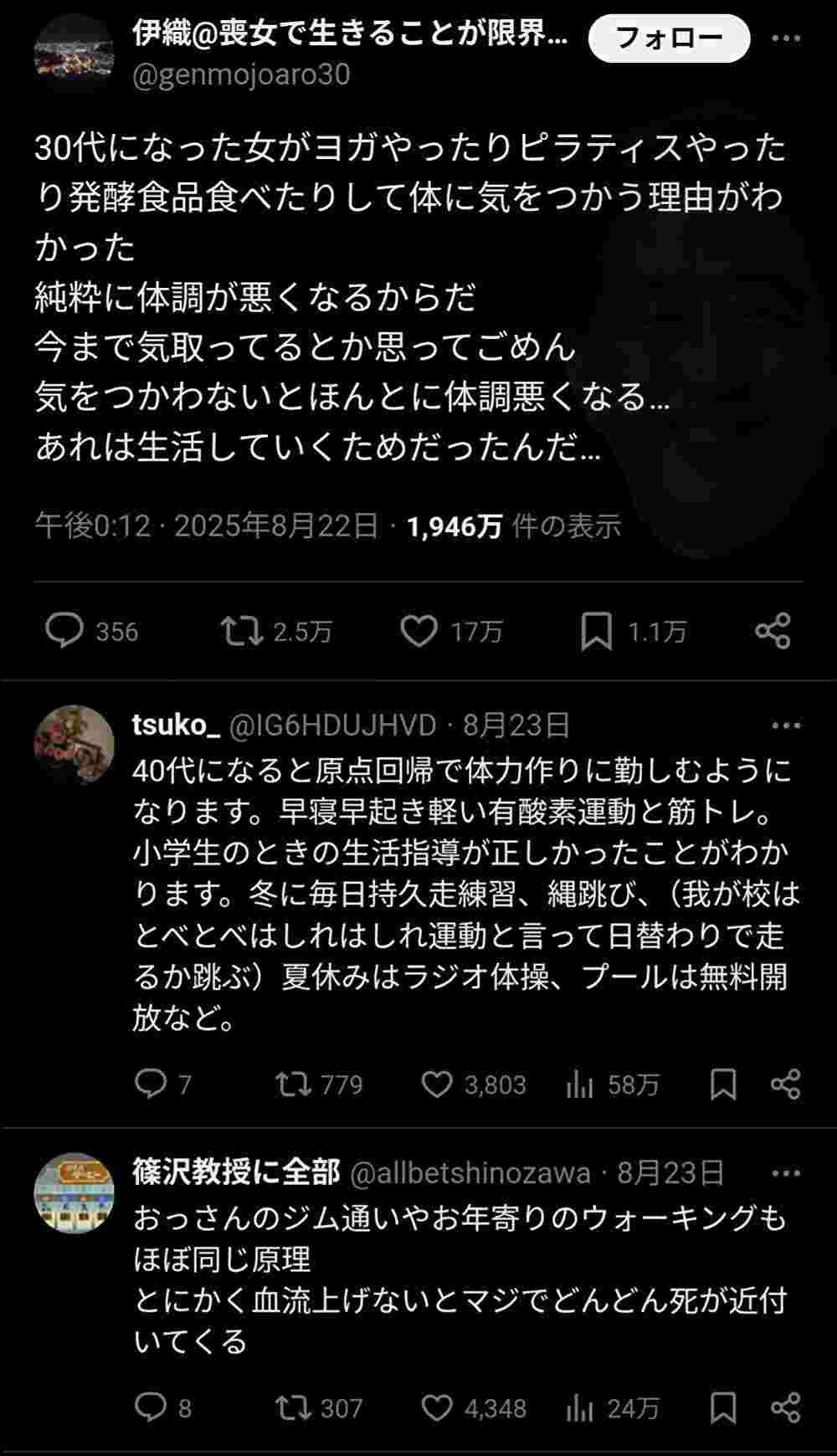Reply to the main post with 356 comments
Image resolution: width=837 pixels, height=1456 pixels.
tap(64, 631)
